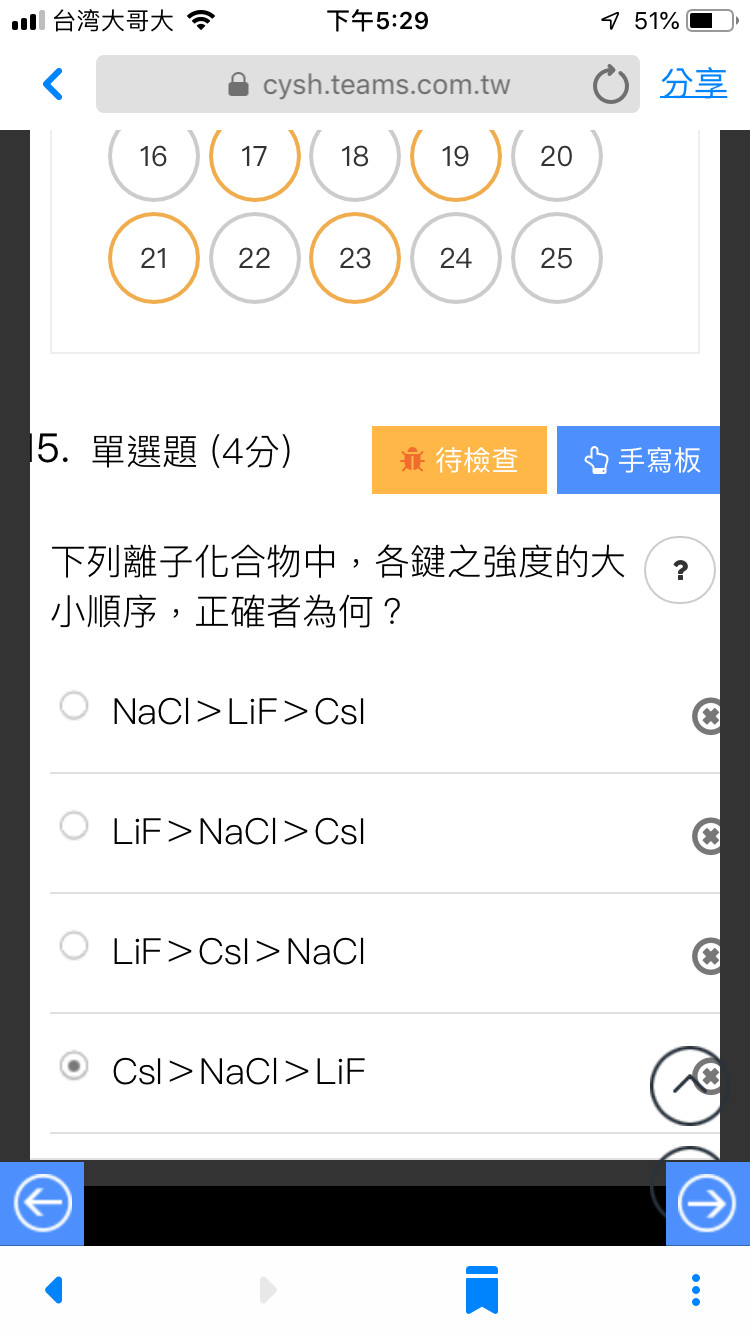Jump to question 25
This screenshot has width=750, height=1334.
point(556,258)
